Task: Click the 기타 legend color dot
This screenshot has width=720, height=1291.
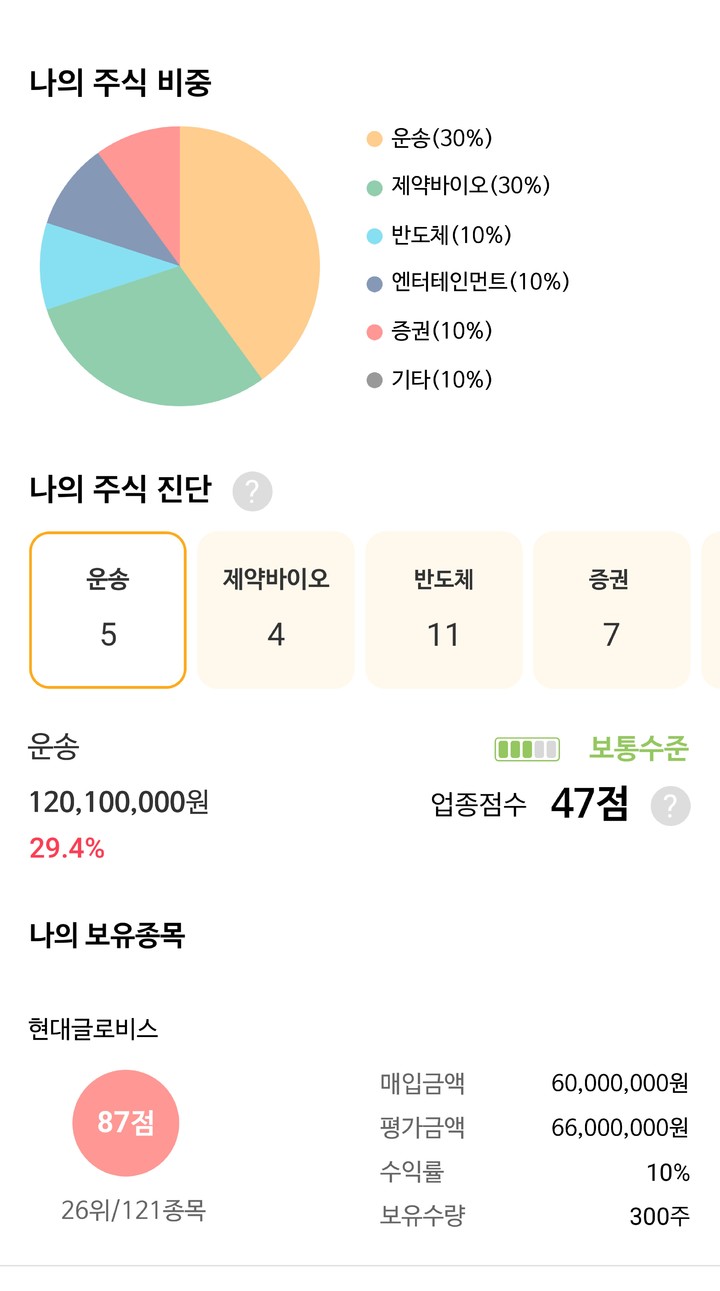Action: (x=374, y=379)
